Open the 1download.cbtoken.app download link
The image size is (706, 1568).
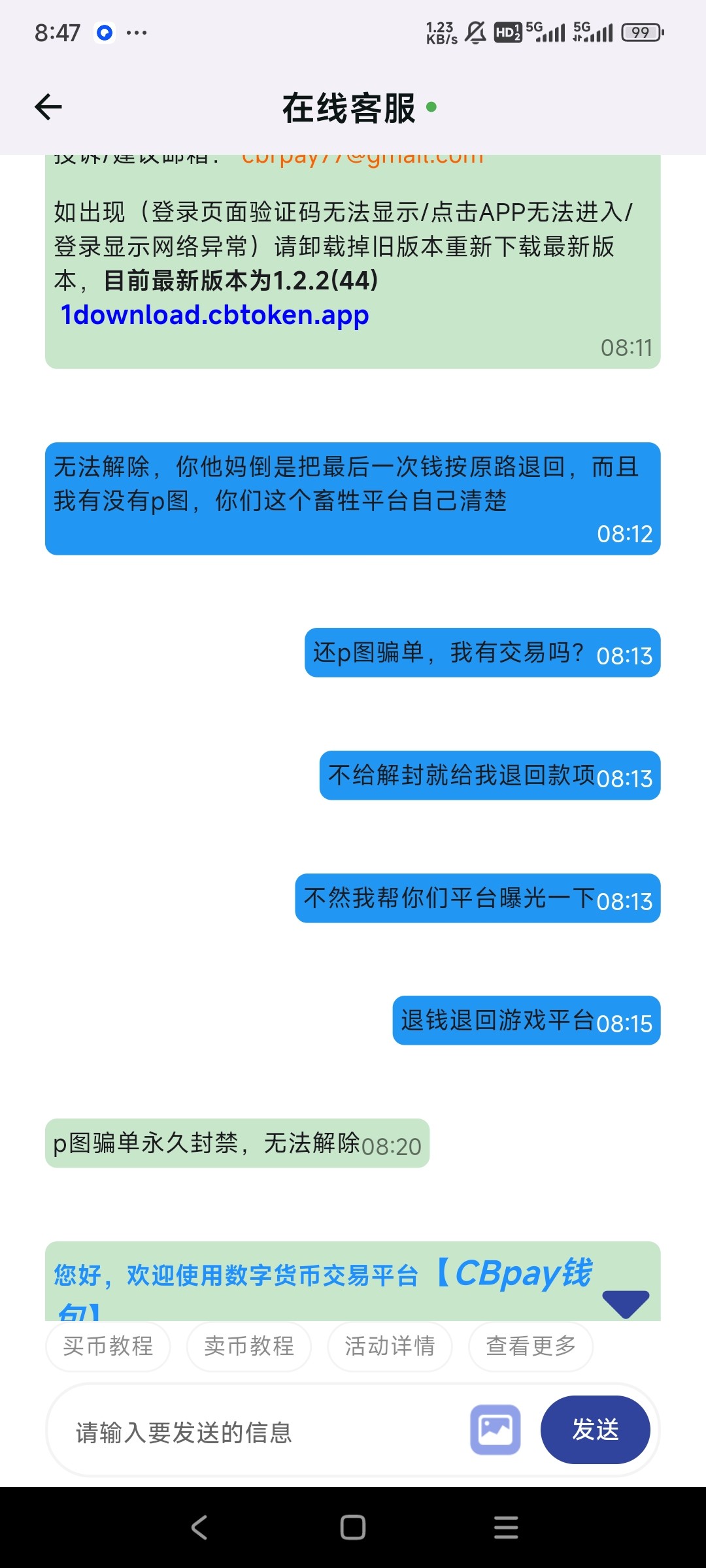213,316
